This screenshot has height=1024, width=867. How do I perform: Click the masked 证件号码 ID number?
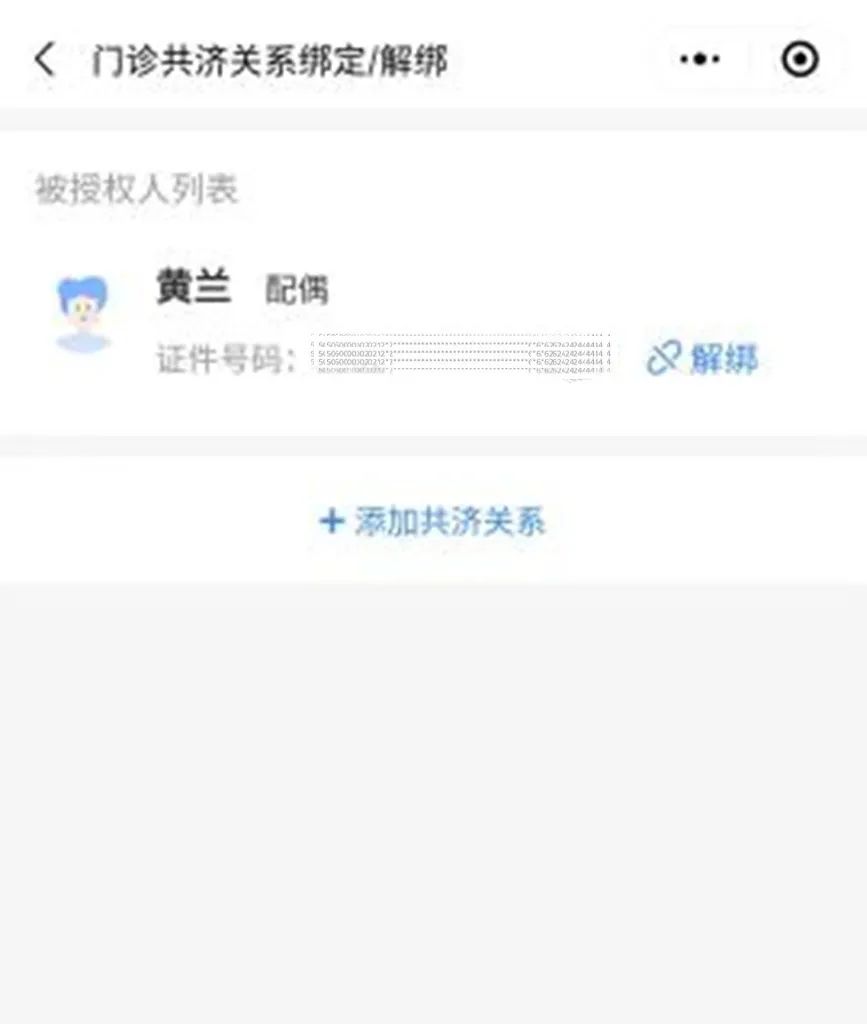tap(460, 357)
